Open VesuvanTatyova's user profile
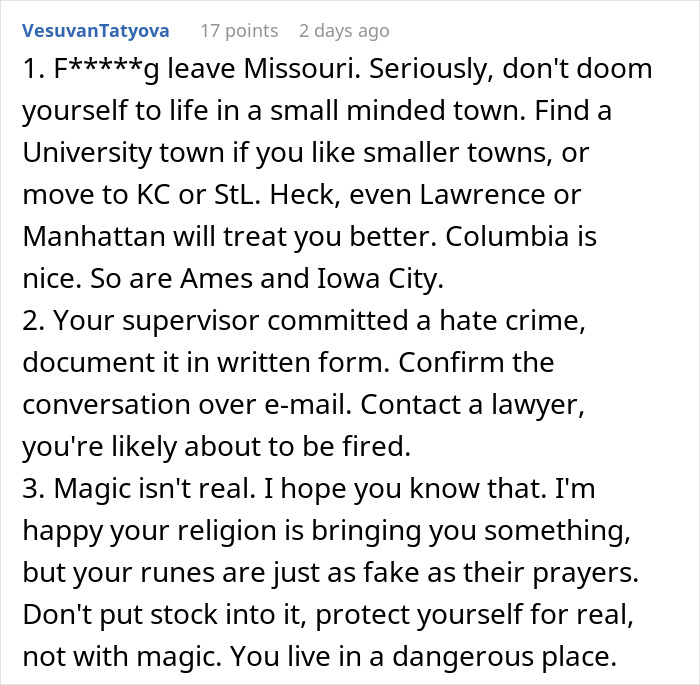The height and width of the screenshot is (685, 700). pos(95,31)
